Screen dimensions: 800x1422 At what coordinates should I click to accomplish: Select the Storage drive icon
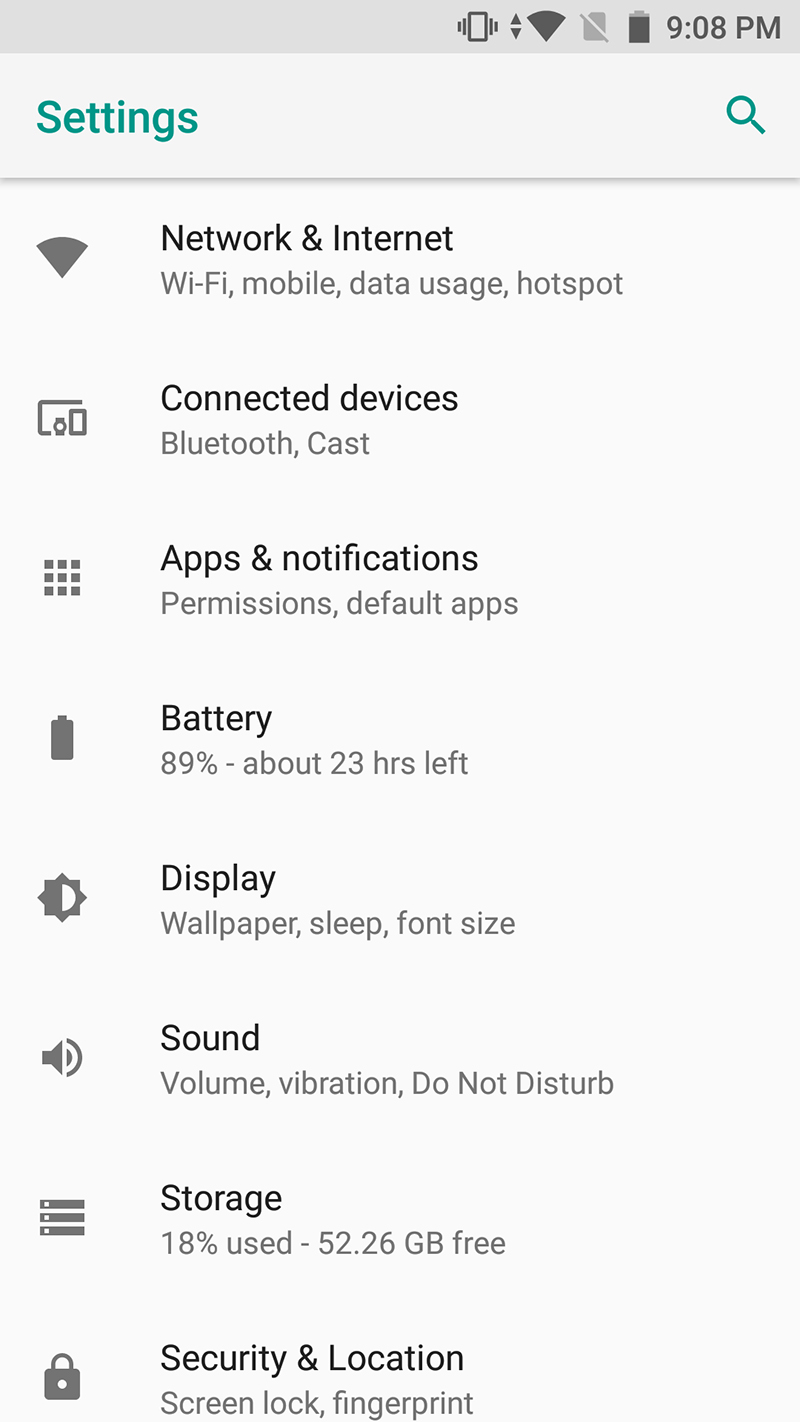coord(62,1217)
